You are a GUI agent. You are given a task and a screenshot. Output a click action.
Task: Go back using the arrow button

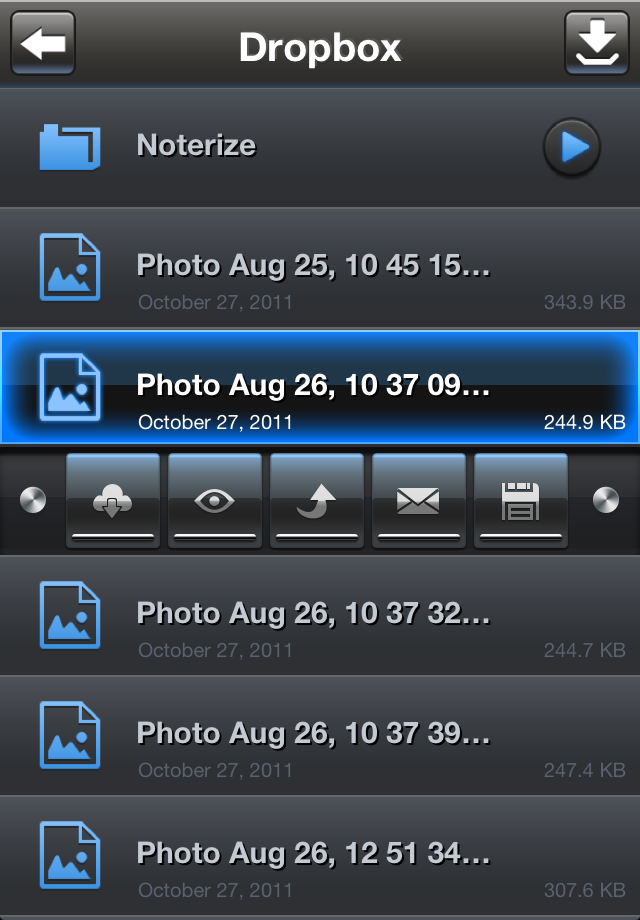[x=43, y=44]
